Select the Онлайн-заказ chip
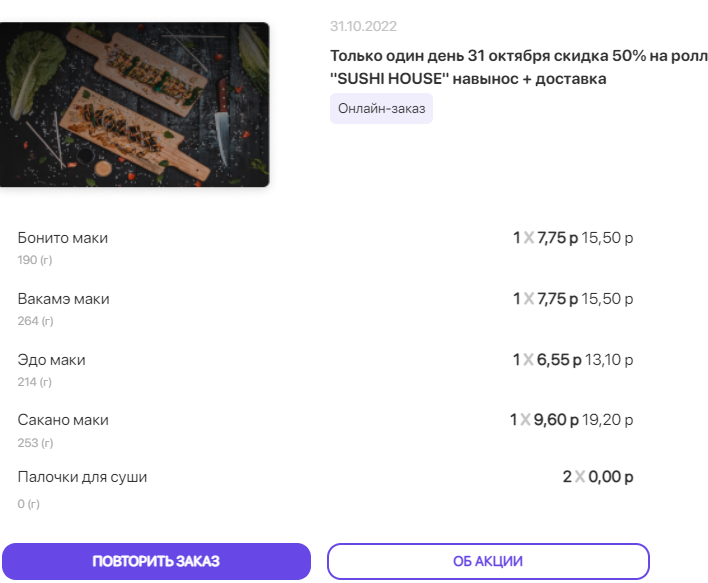The height and width of the screenshot is (583, 708). [x=381, y=109]
